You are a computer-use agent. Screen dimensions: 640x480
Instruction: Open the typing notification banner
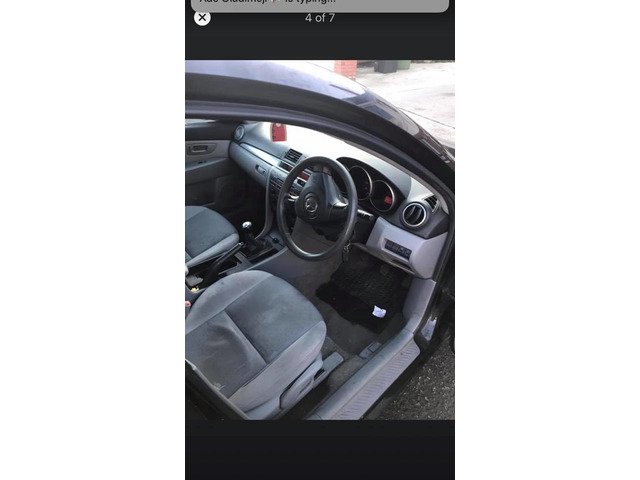coord(320,5)
